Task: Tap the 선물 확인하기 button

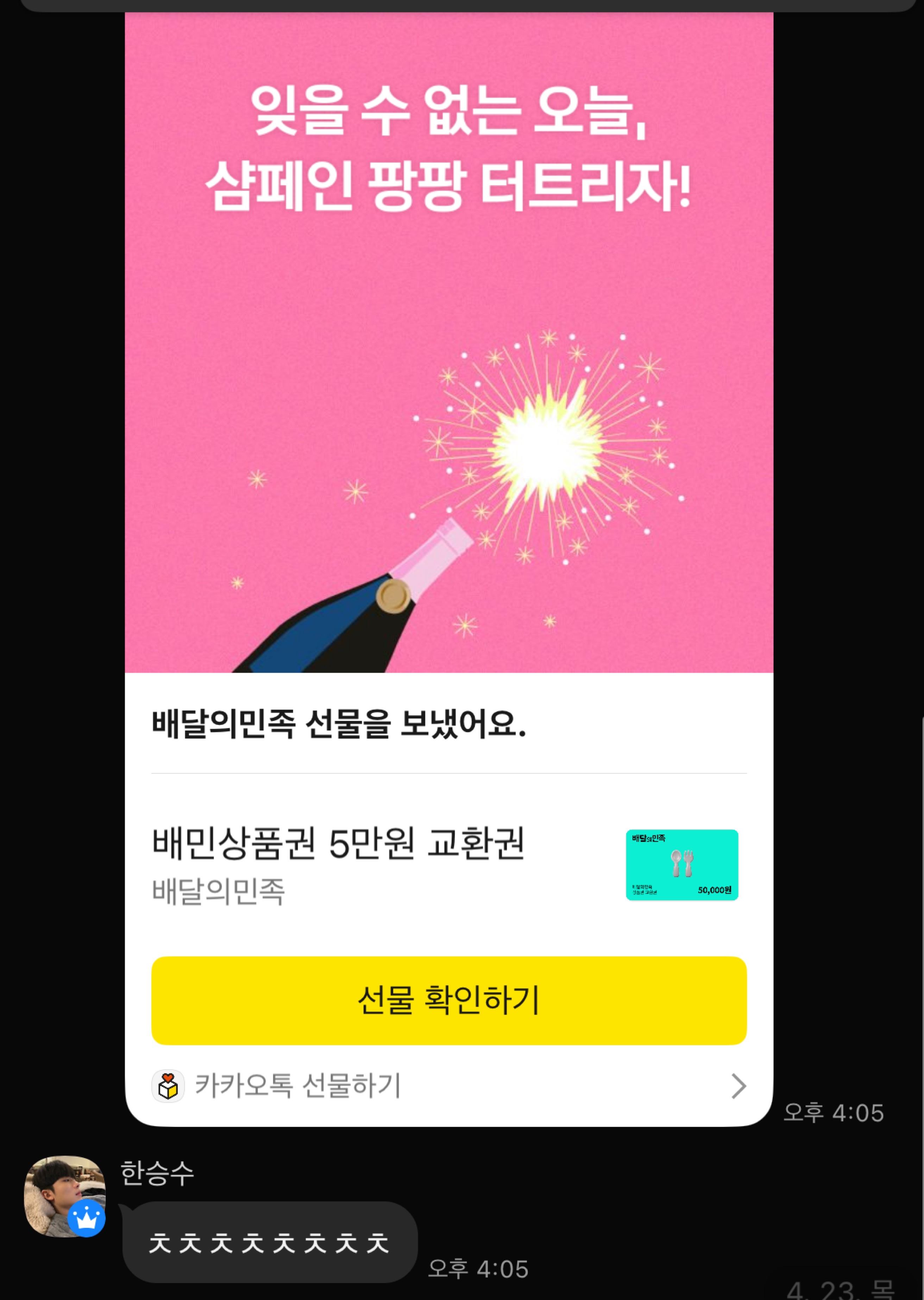Action: [x=448, y=1000]
